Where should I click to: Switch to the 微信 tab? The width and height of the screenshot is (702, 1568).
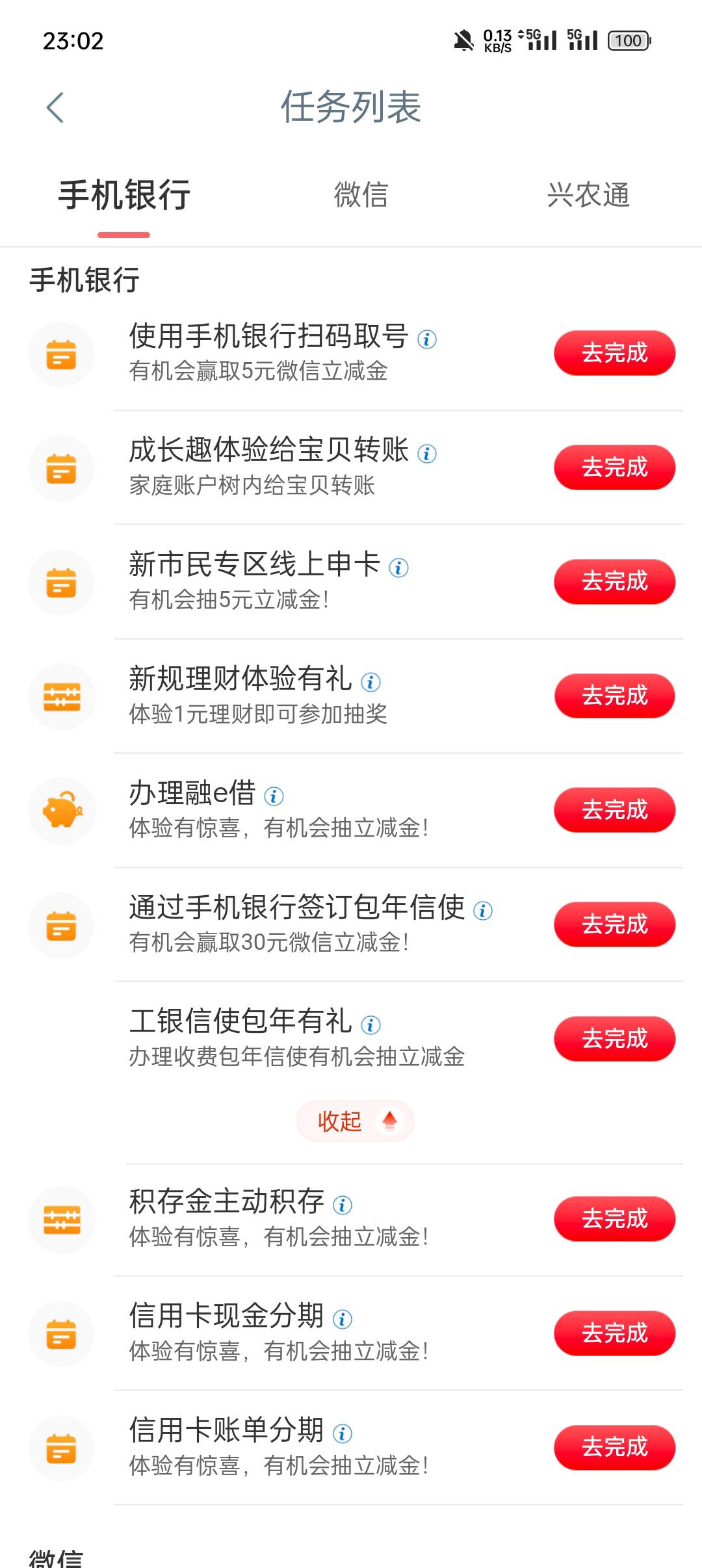pos(361,195)
